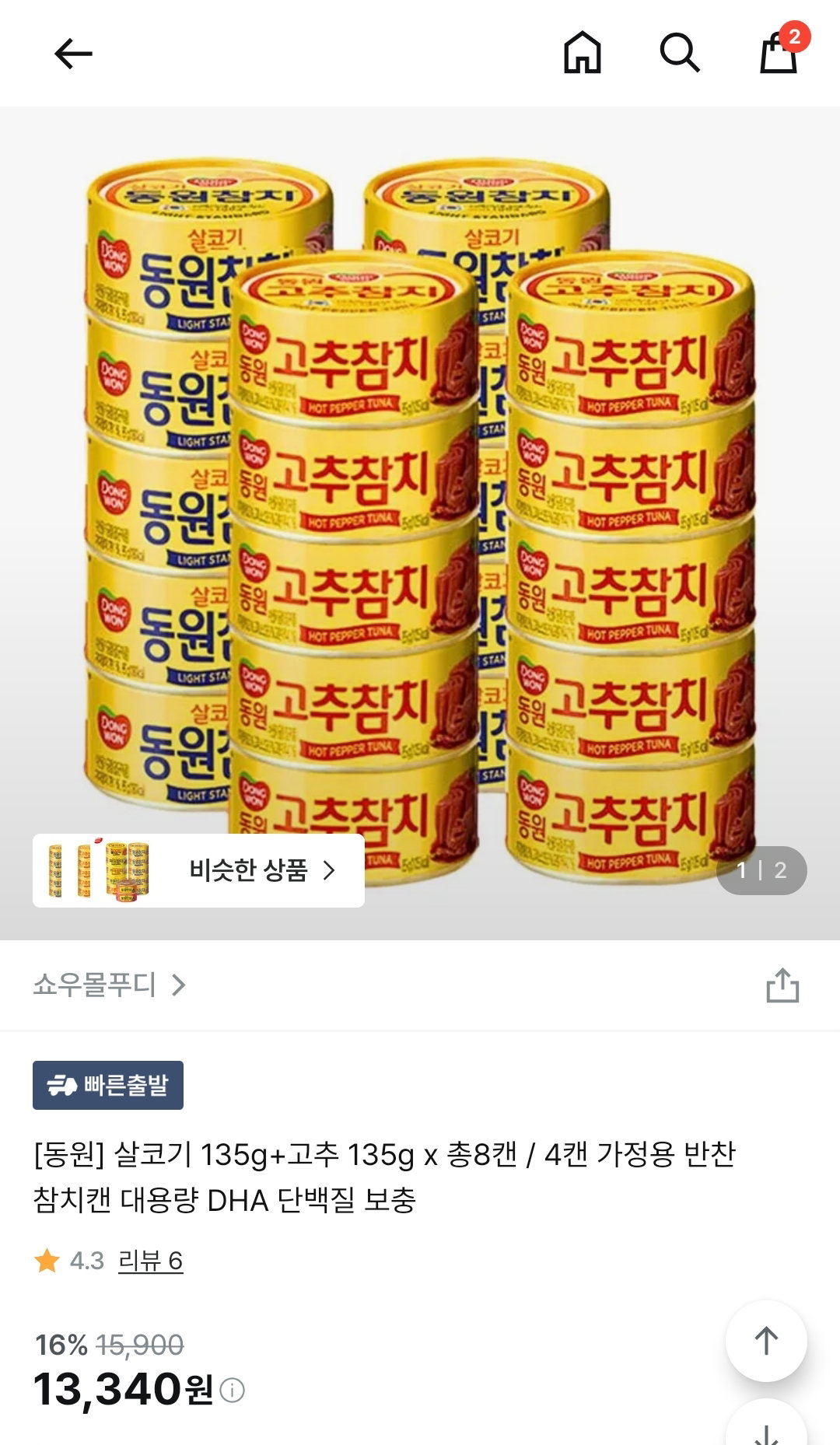Open 리뷰 6 reviews link
This screenshot has width=840, height=1445.
point(150,1261)
